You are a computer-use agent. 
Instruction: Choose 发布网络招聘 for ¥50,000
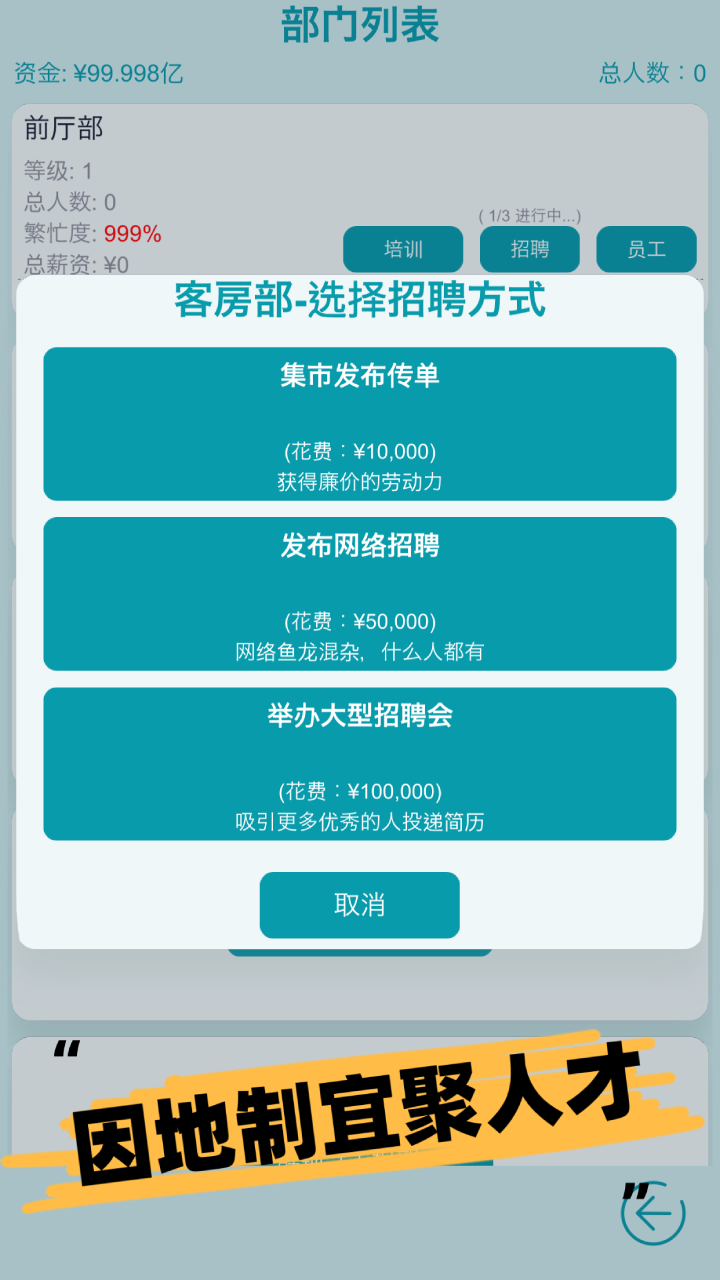360,594
